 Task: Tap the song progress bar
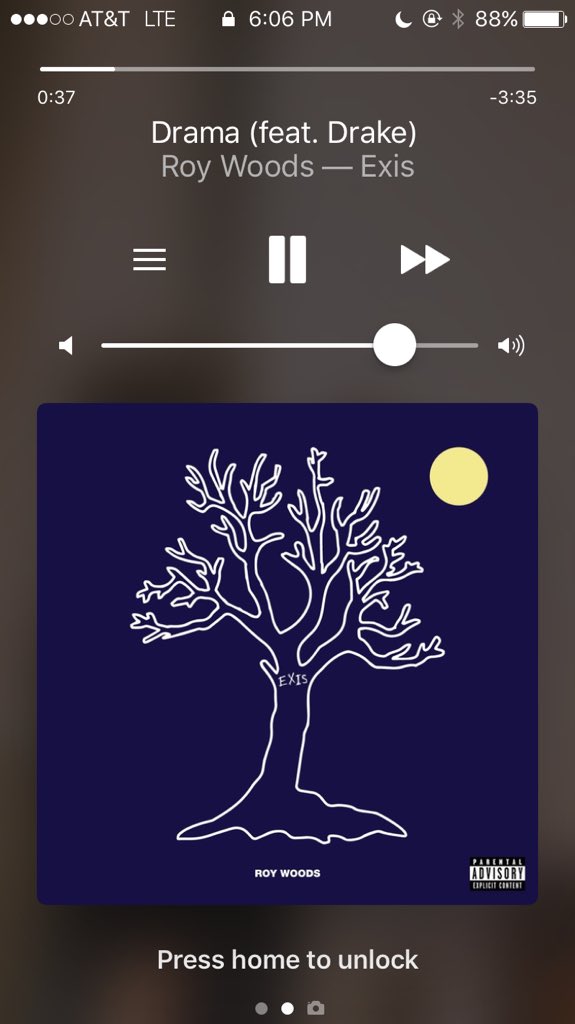(x=288, y=69)
